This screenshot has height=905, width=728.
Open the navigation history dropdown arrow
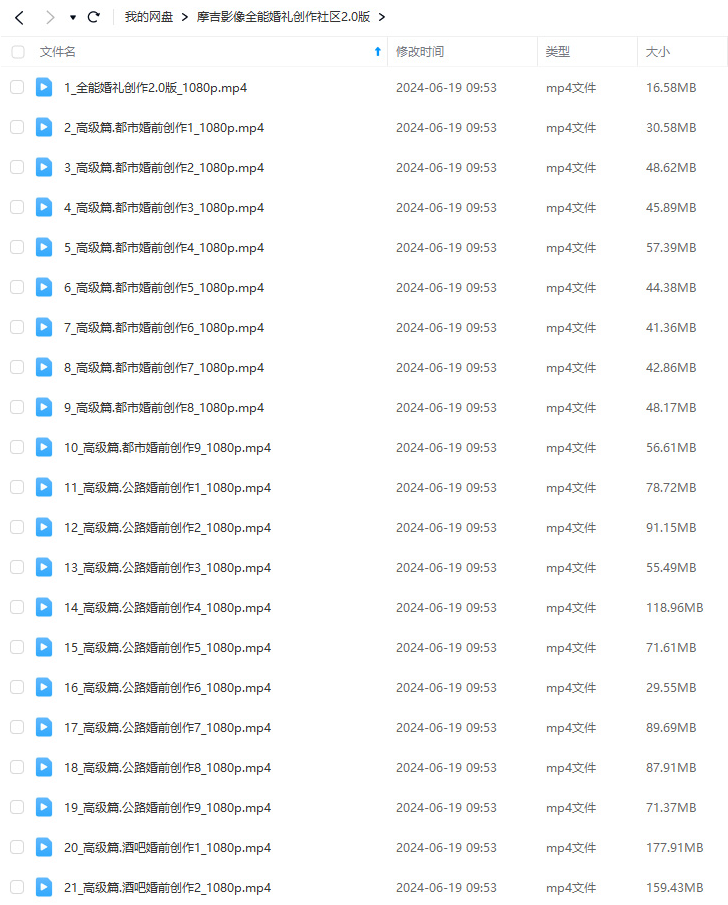pos(72,18)
